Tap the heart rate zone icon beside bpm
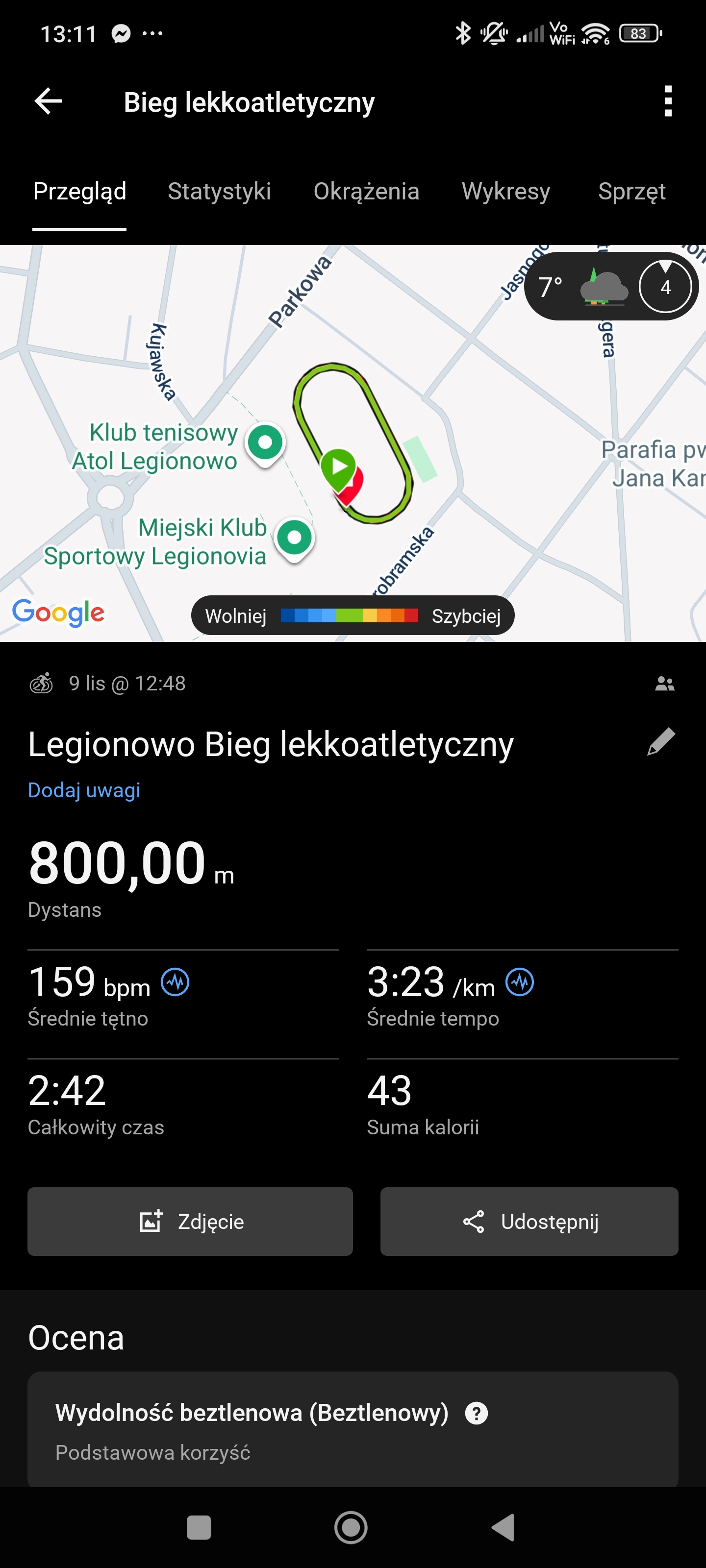 click(x=176, y=982)
